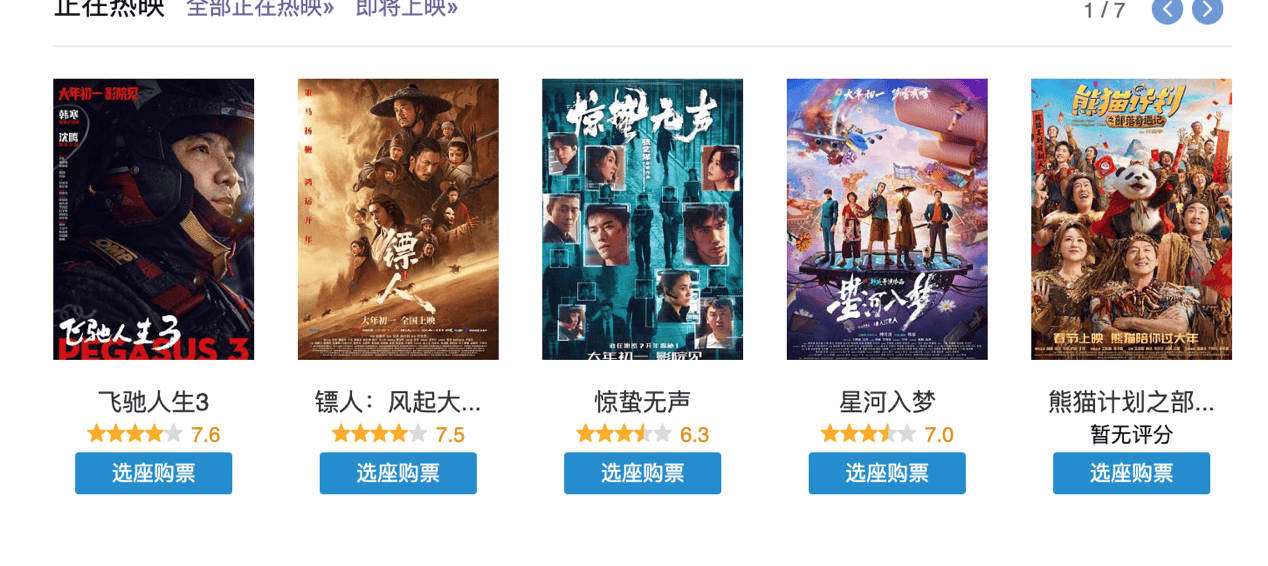Select seats for 惊蛰无声
This screenshot has width=1268, height=566.
click(642, 473)
